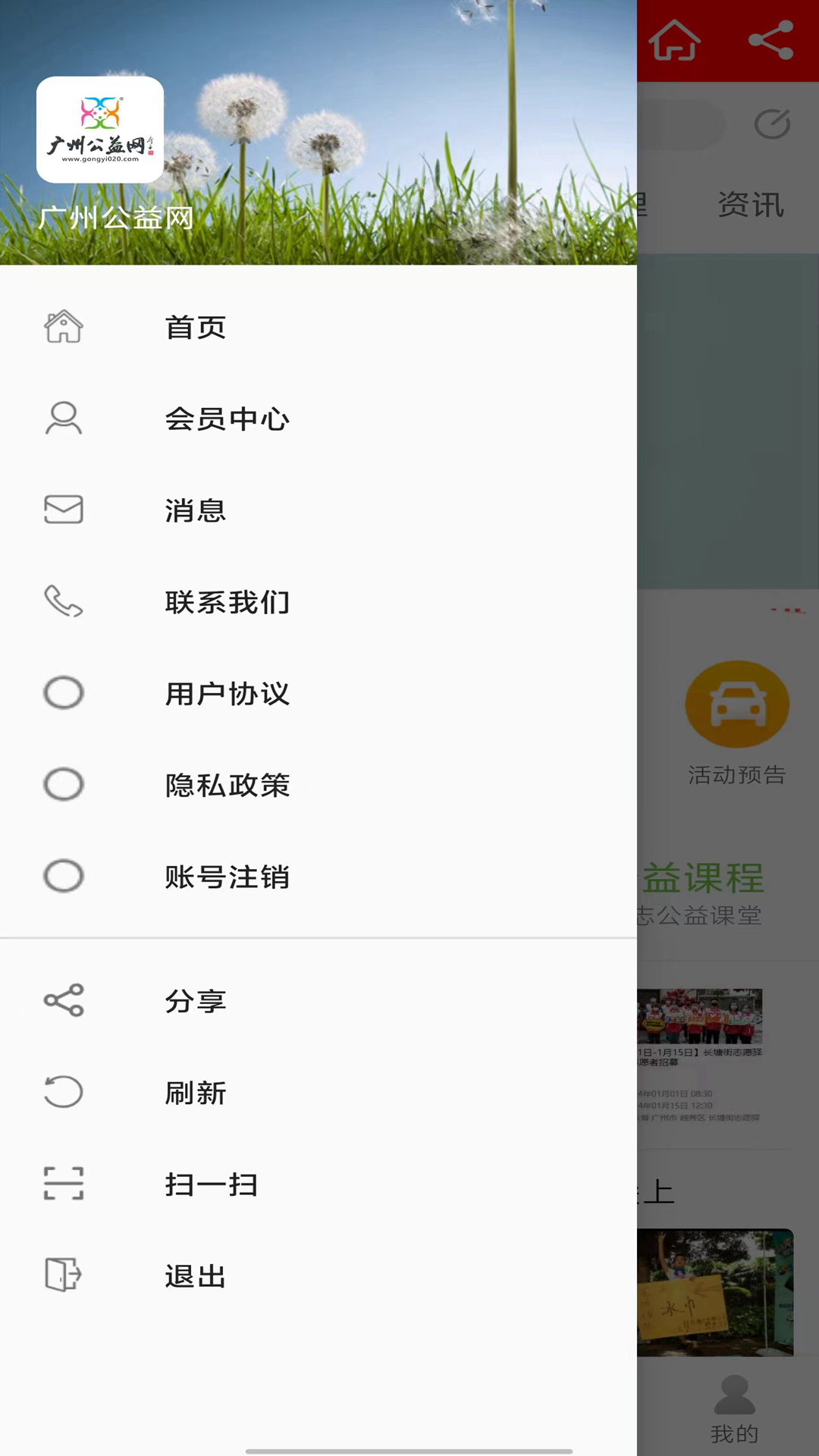
Task: Open 会员中心 from the sidebar menu
Action: point(227,418)
